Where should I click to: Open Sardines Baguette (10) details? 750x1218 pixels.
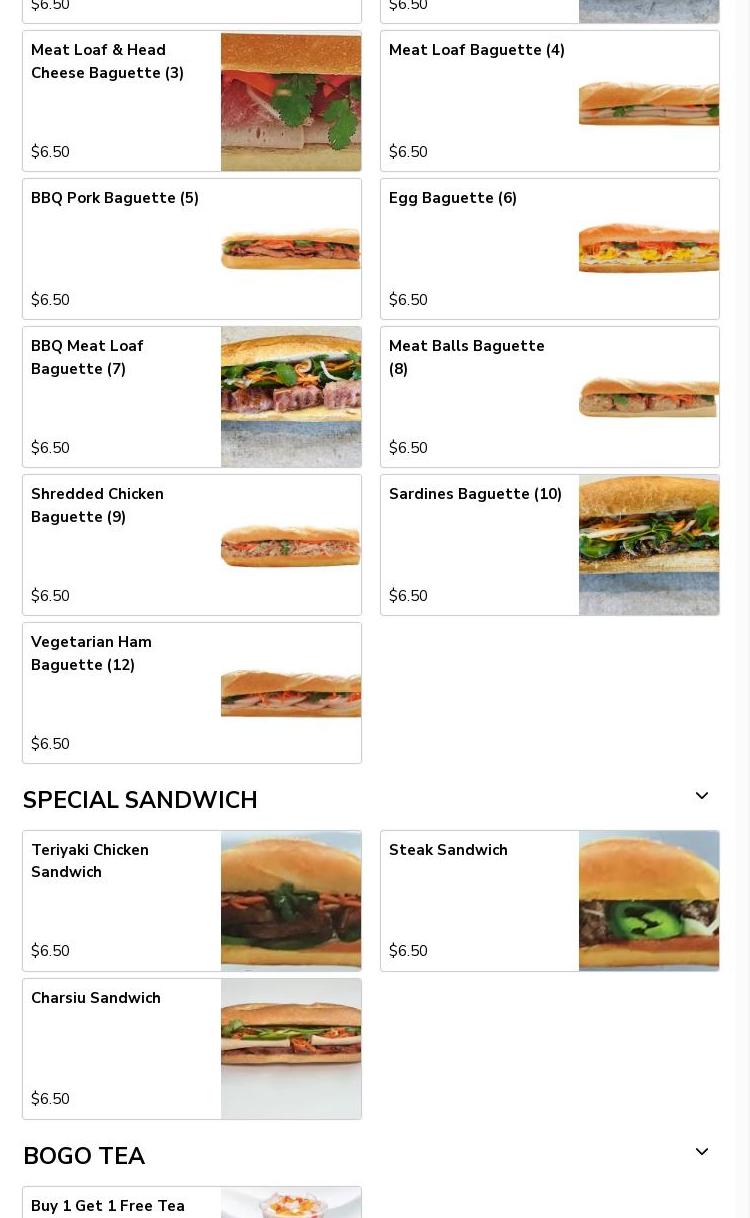[550, 545]
